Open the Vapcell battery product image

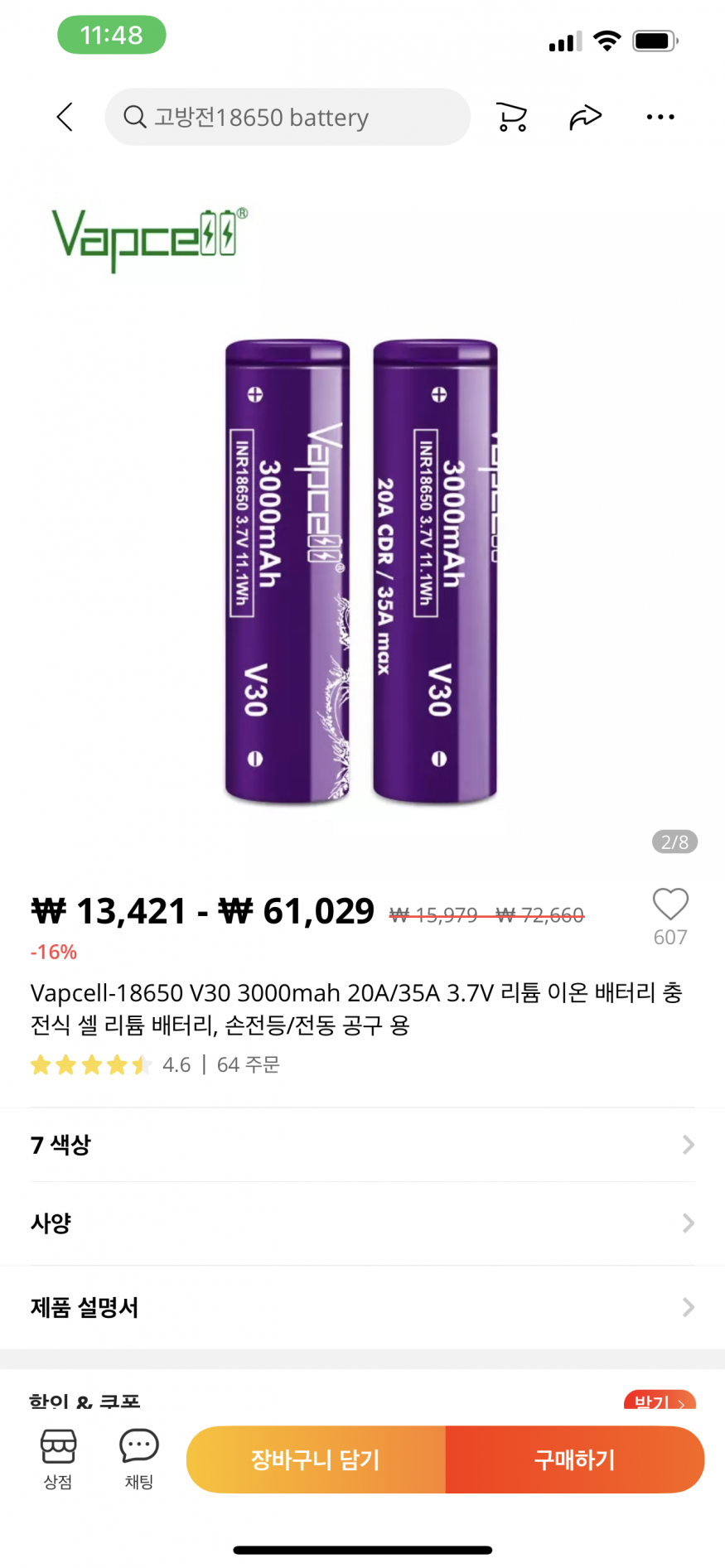[362, 572]
